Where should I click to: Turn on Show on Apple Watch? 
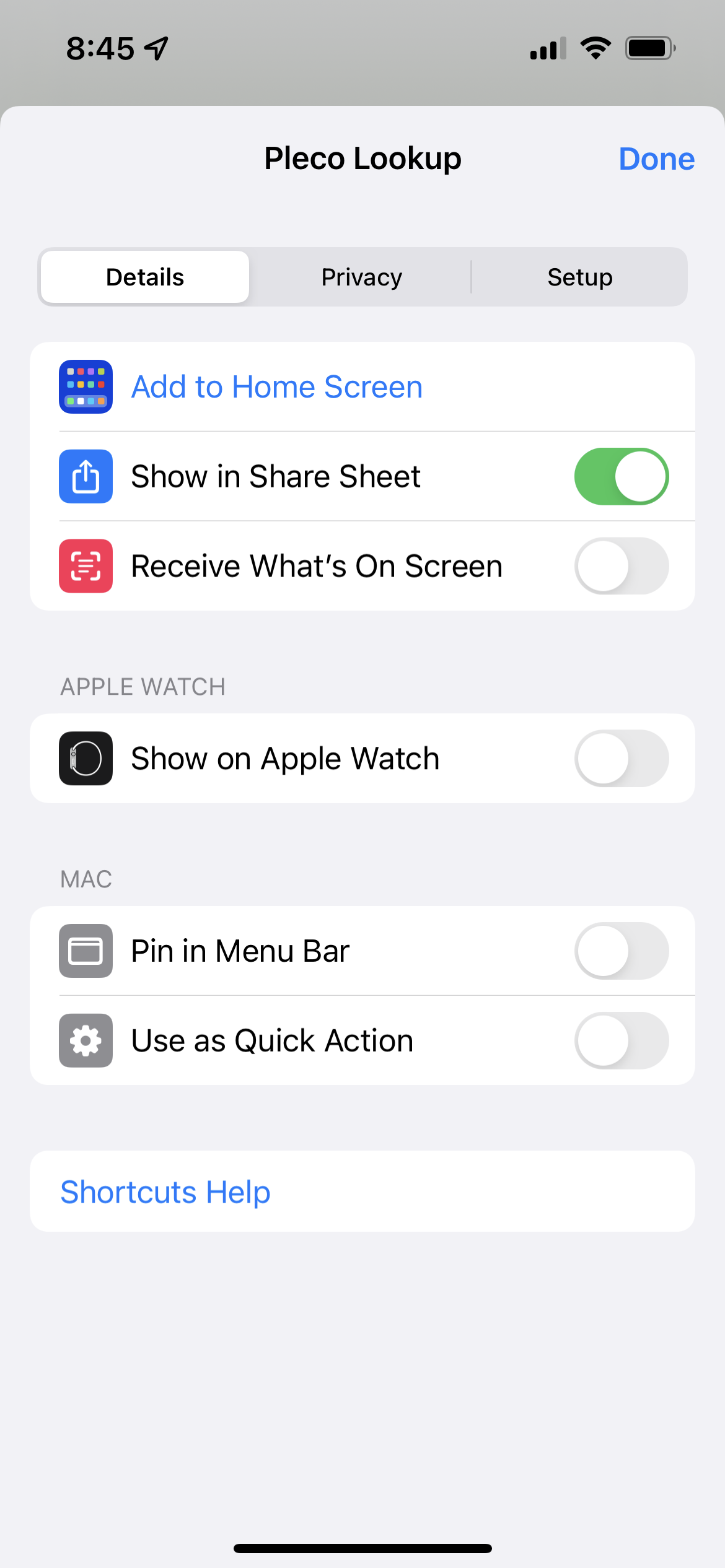(x=622, y=759)
